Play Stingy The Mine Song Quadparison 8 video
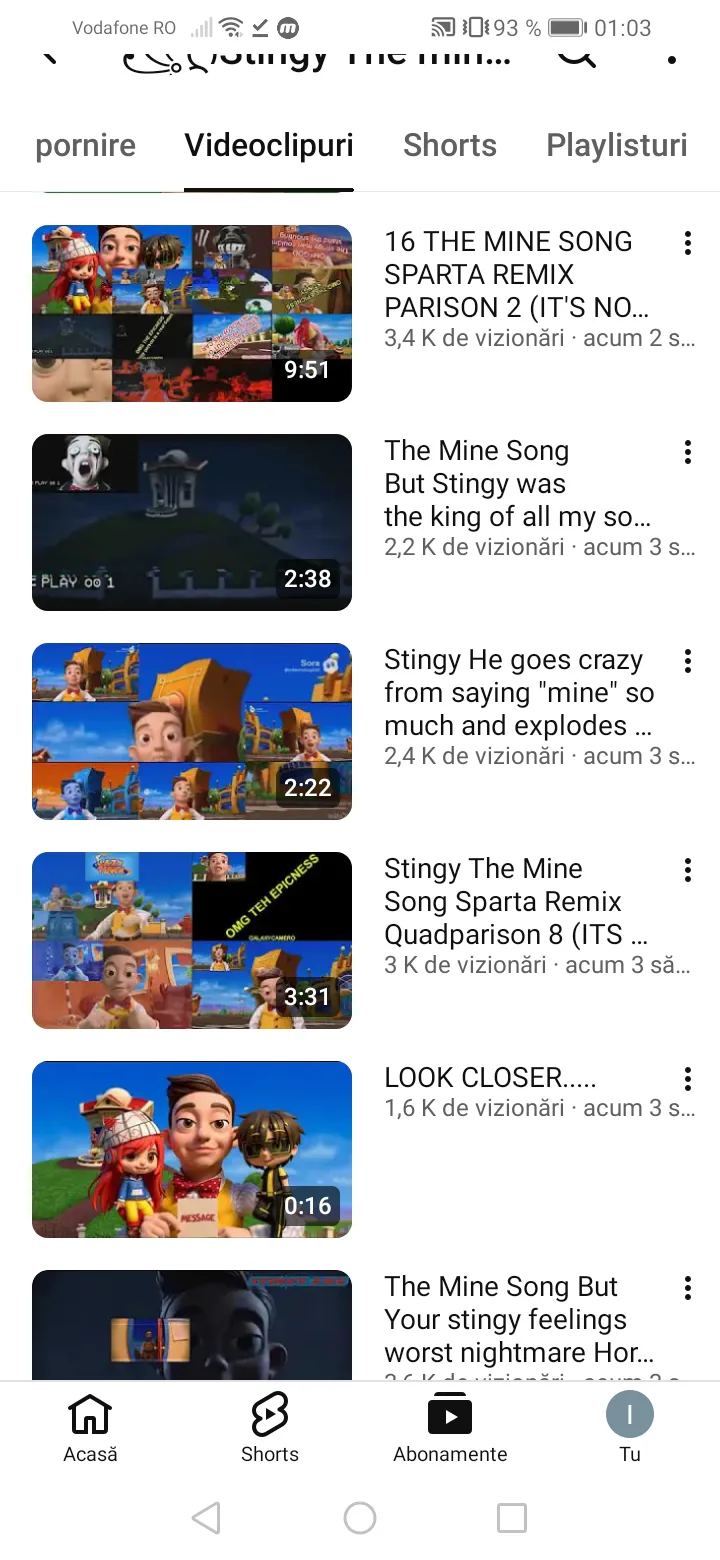The width and height of the screenshot is (720, 1560). pyautogui.click(x=192, y=940)
